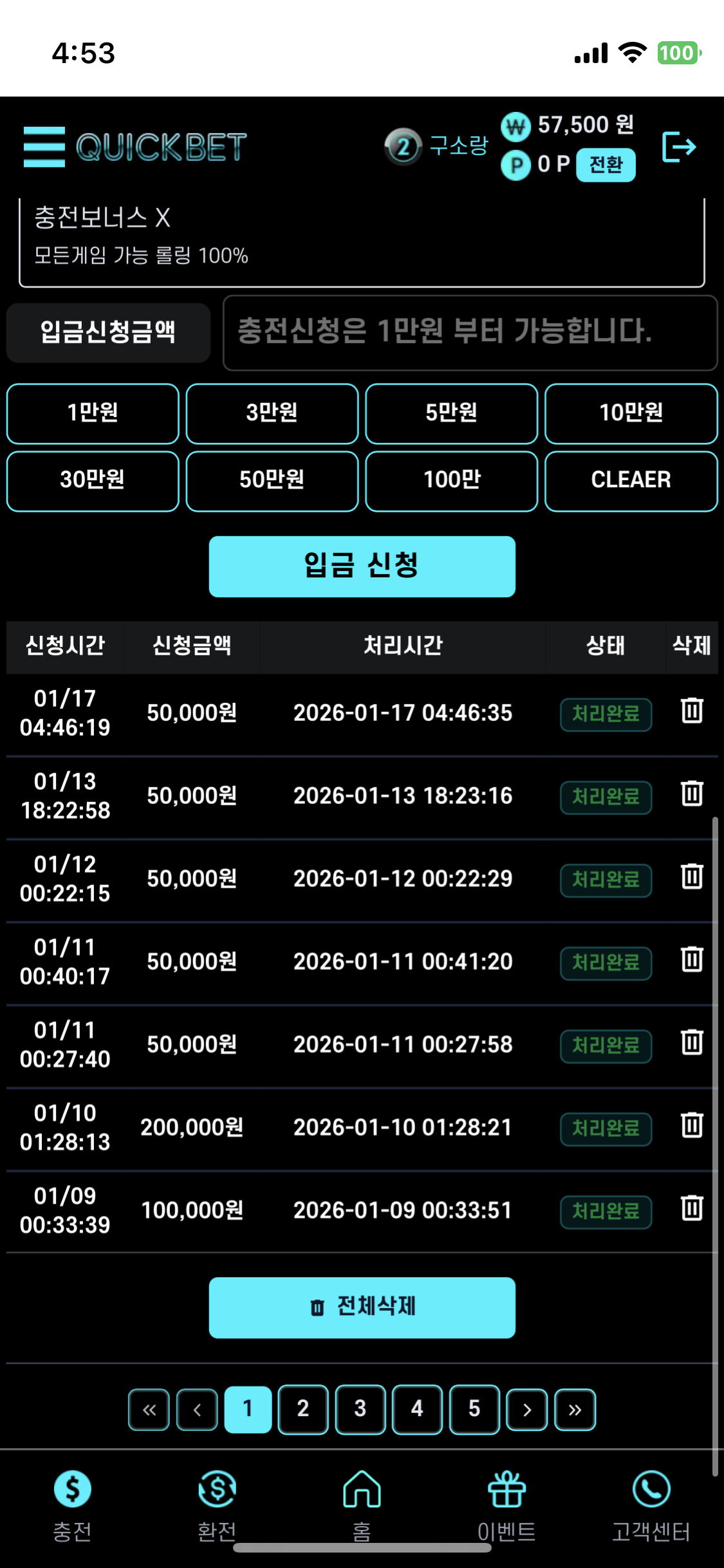Jump to the last page

[x=575, y=1409]
